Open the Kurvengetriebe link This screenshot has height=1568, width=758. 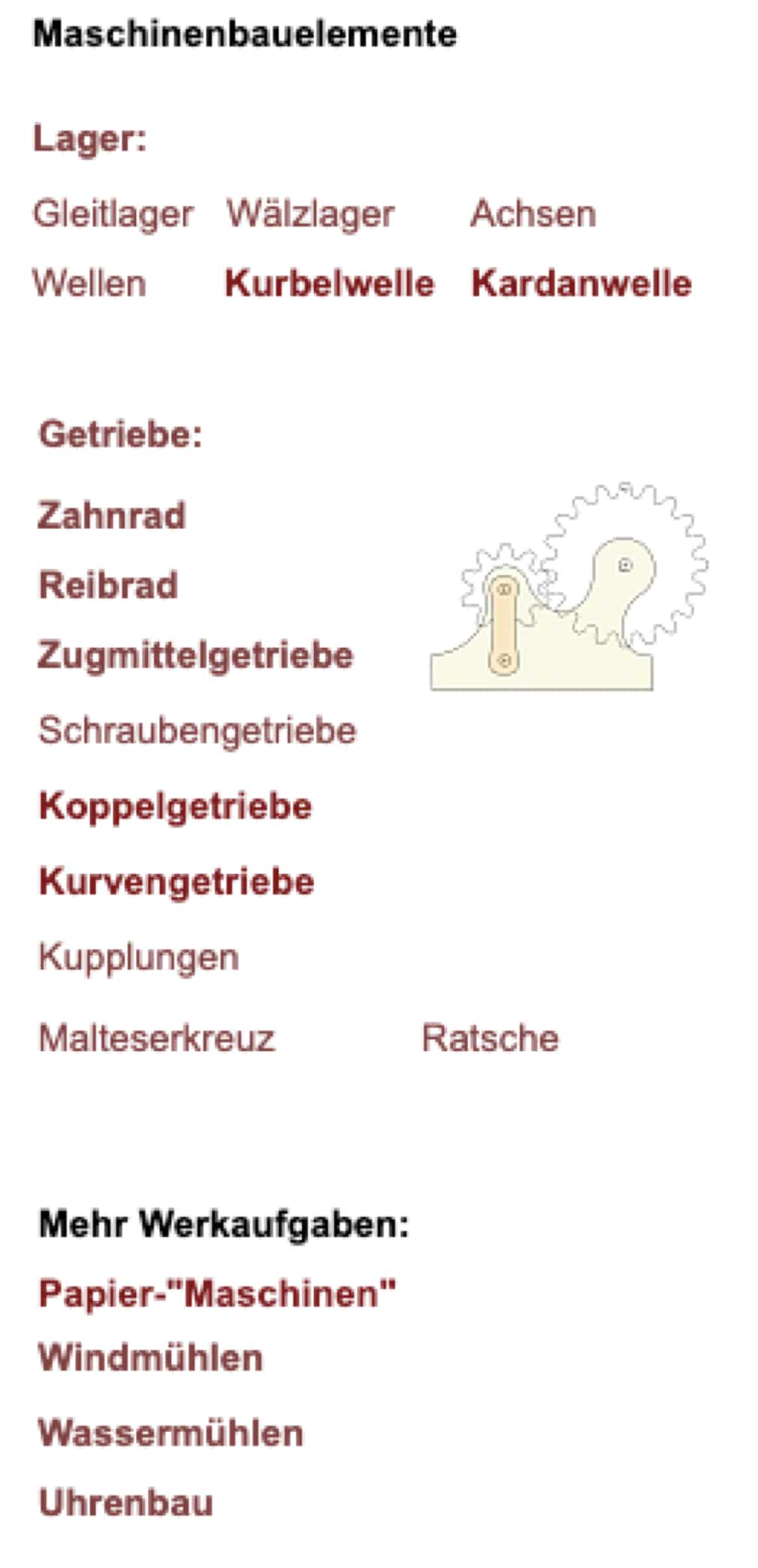[x=177, y=881]
